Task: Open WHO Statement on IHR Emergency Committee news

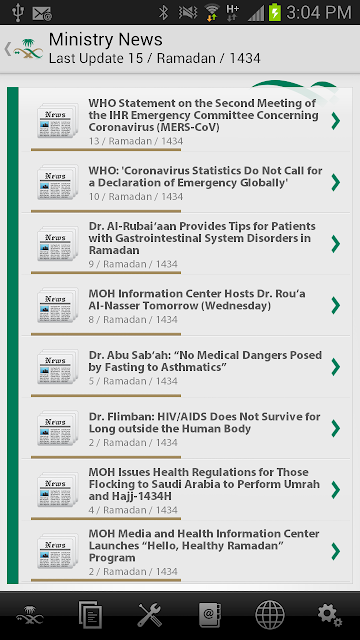Action: pyautogui.click(x=186, y=121)
